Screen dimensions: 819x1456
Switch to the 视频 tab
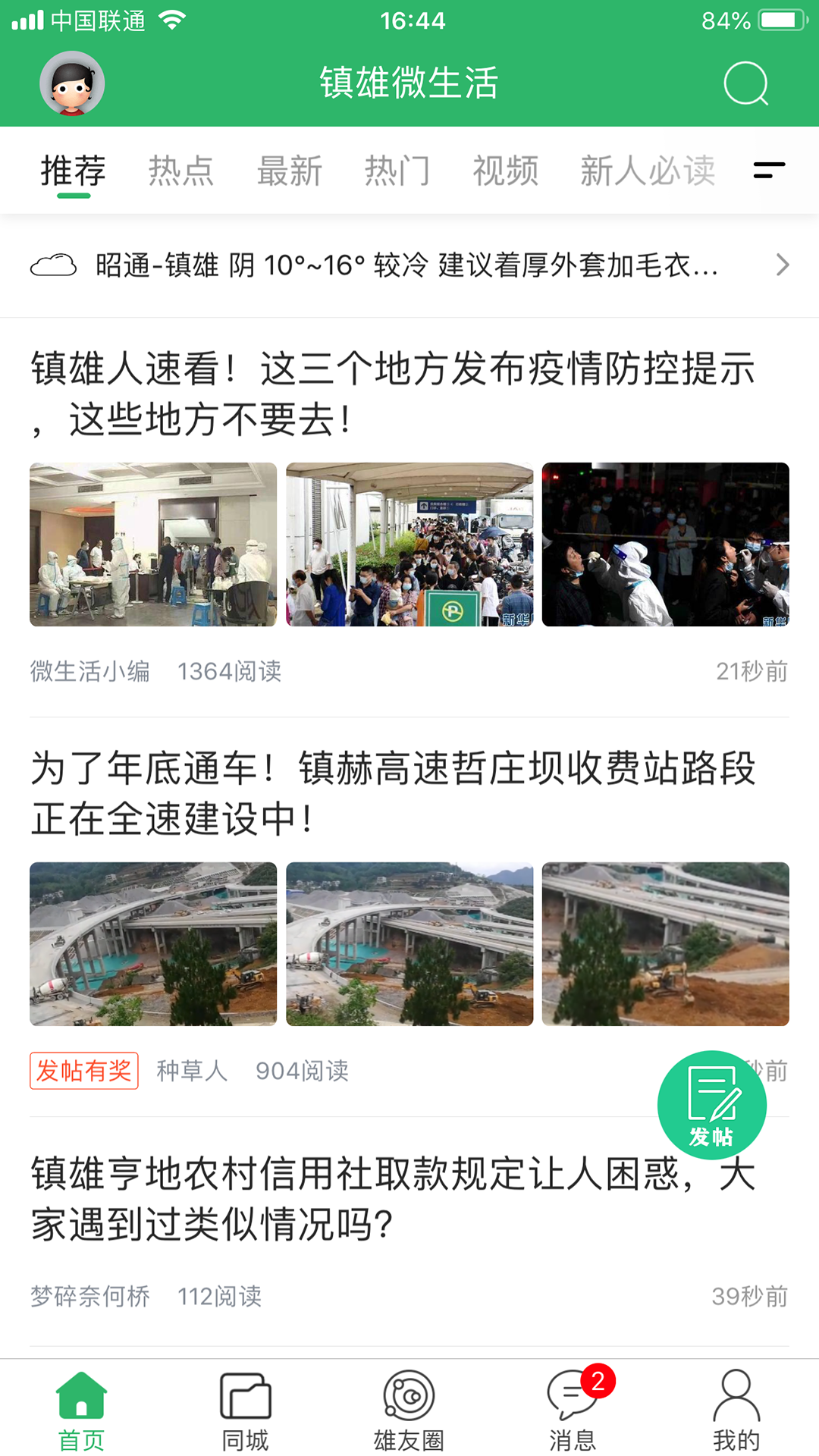tap(507, 170)
